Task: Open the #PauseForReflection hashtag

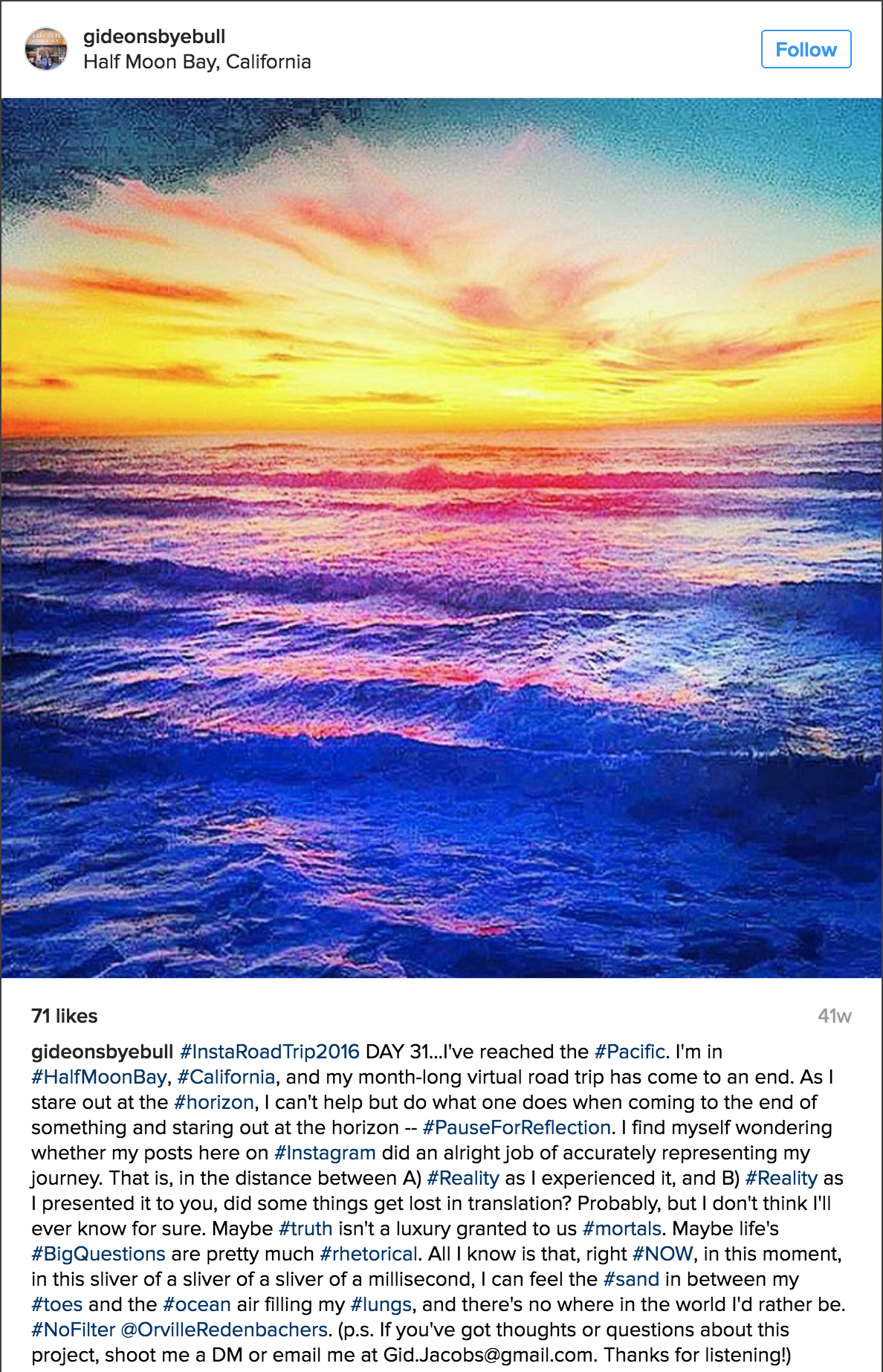Action: click(517, 1127)
